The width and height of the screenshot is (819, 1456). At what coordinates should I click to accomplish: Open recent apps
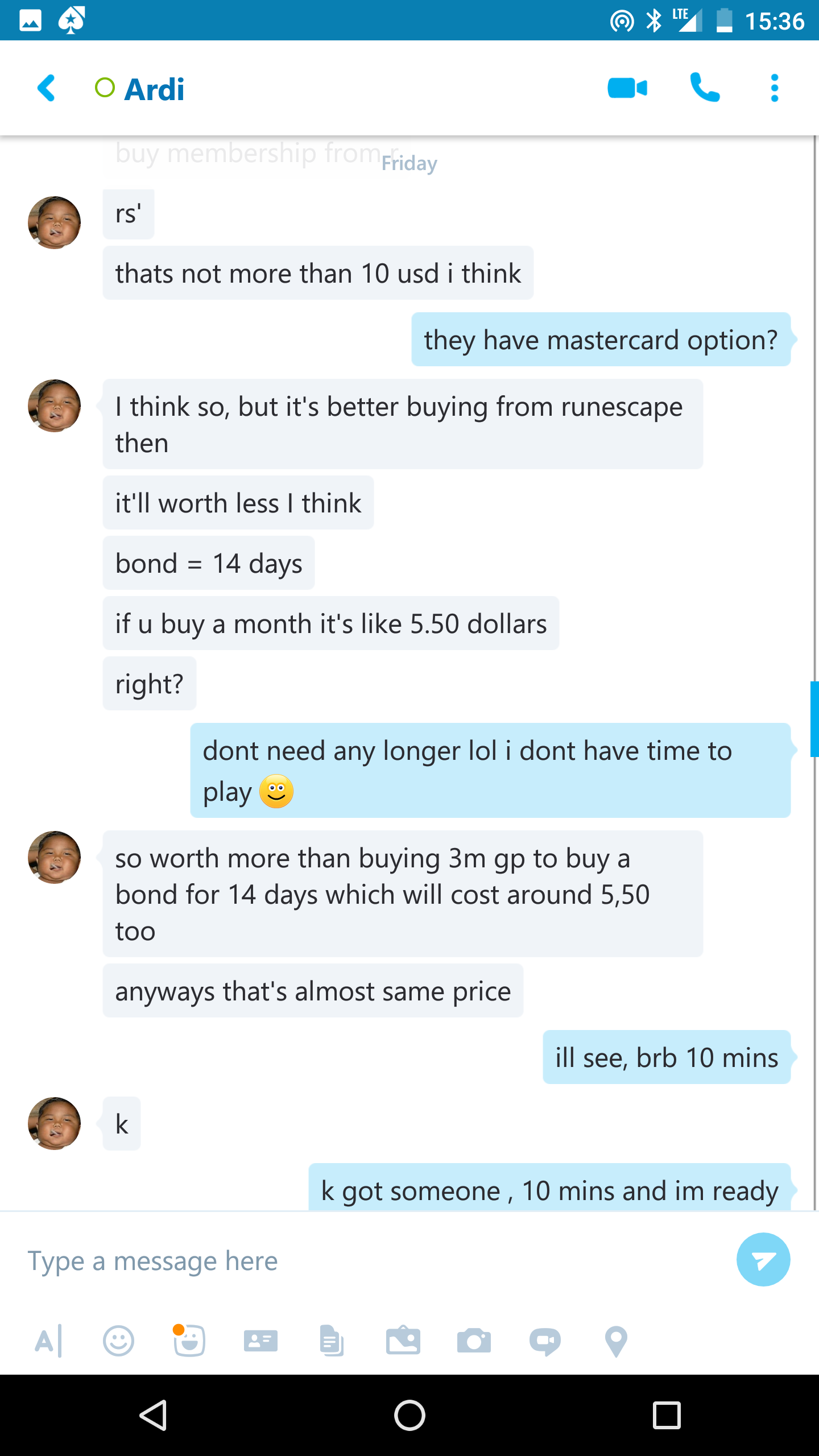click(x=667, y=1415)
